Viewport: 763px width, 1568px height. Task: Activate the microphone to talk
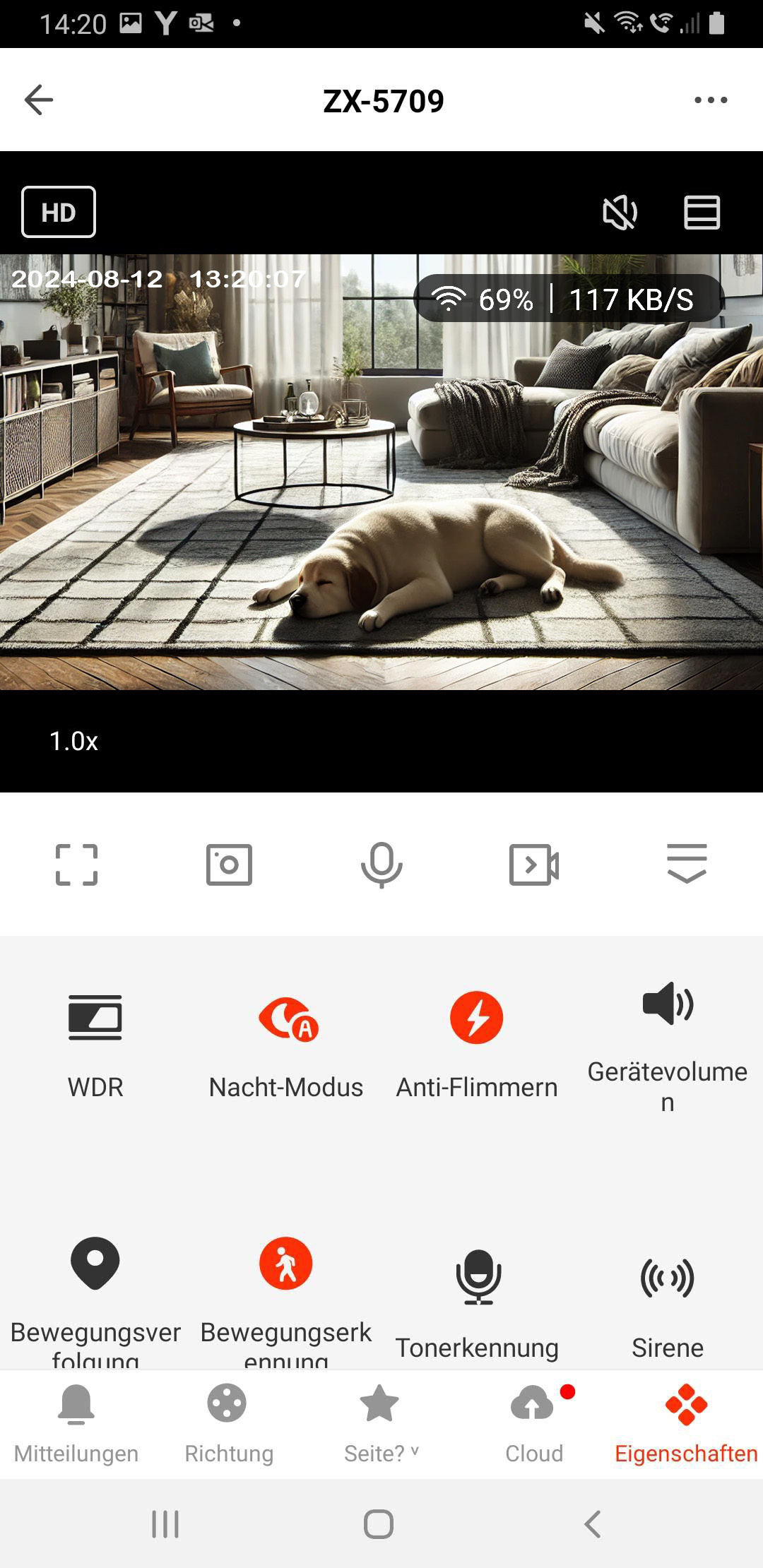(381, 865)
